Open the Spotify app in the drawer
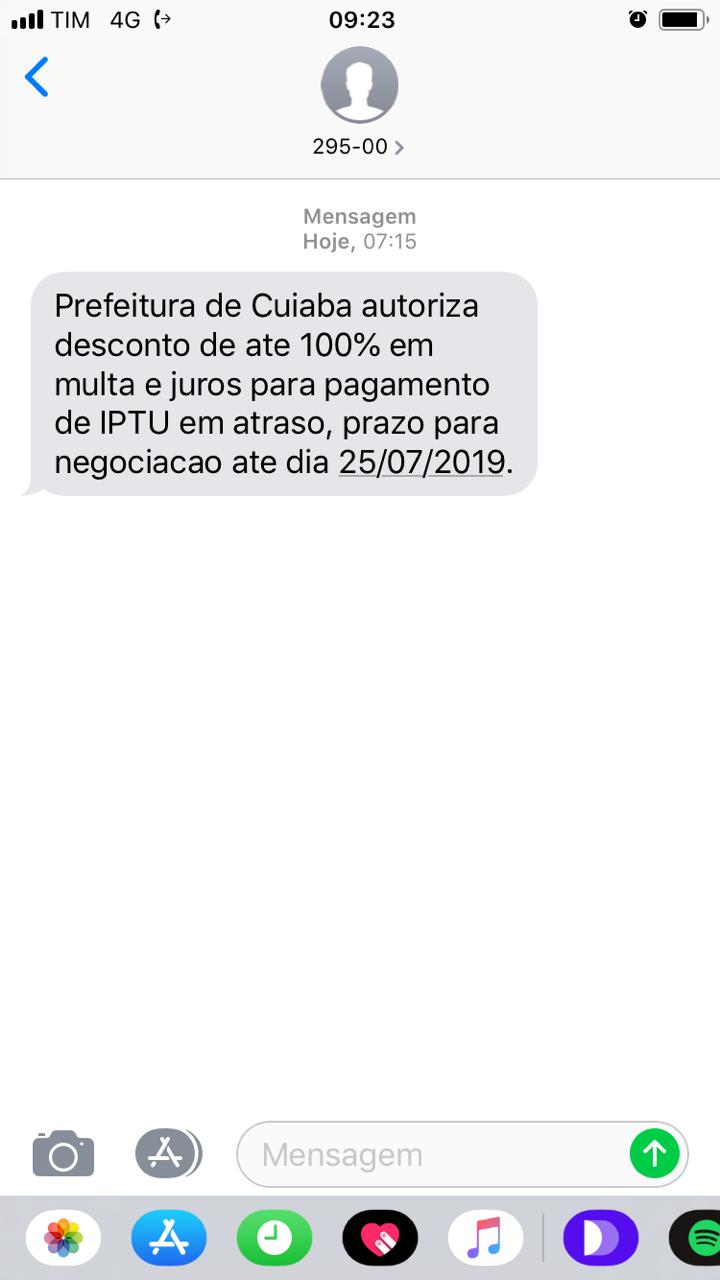The image size is (720, 1280). (x=700, y=1239)
